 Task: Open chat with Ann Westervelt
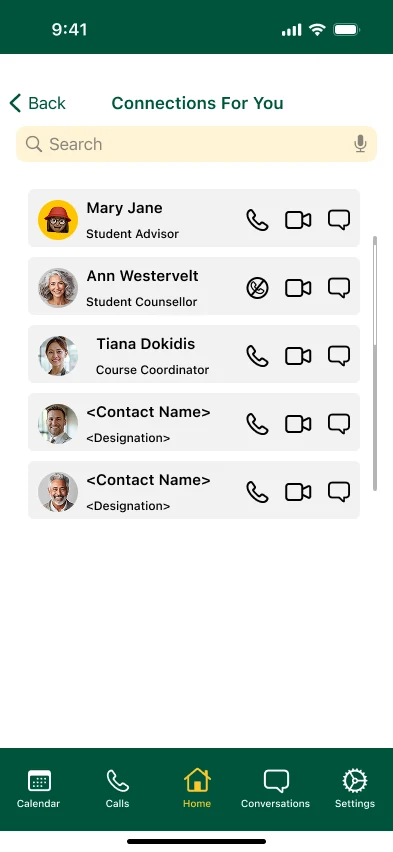pos(339,288)
